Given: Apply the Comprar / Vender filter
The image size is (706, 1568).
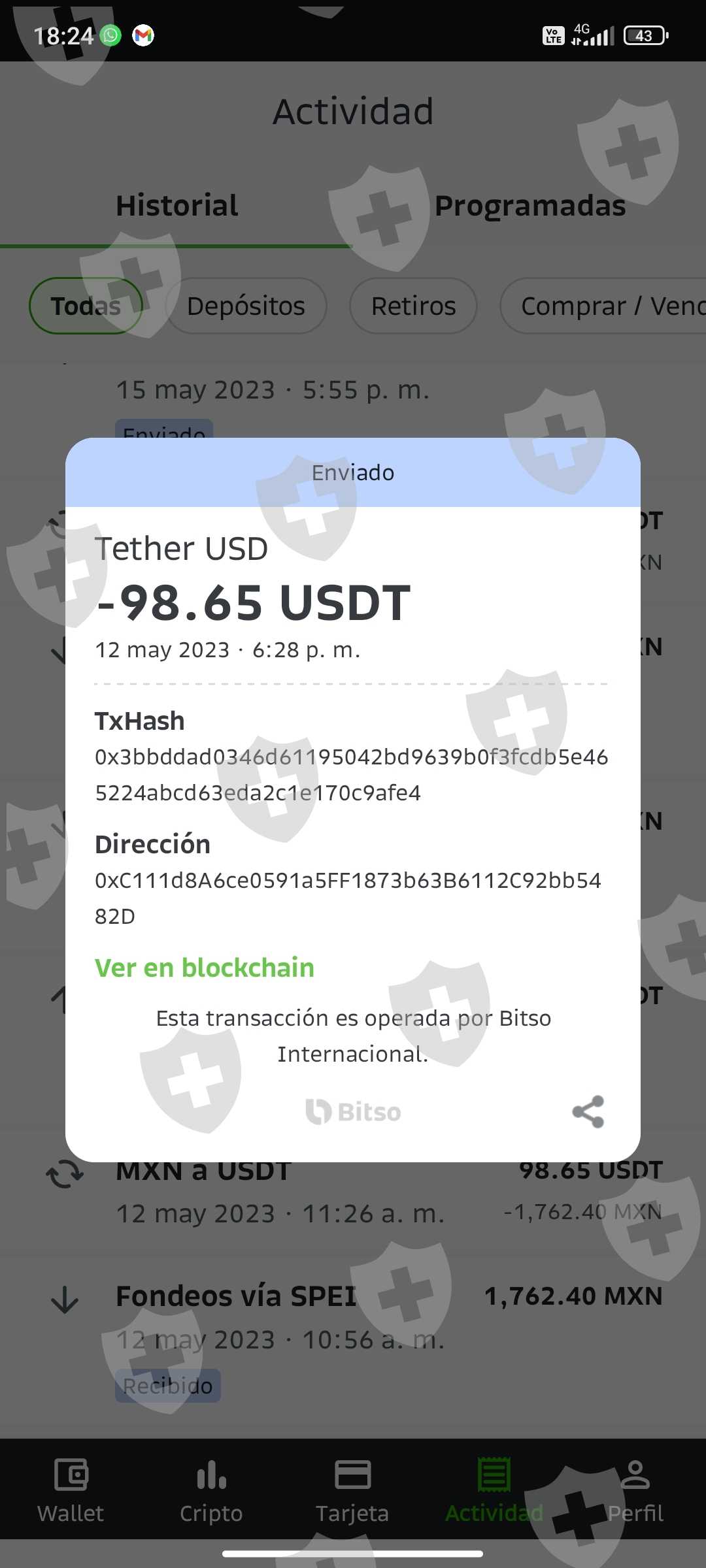Looking at the screenshot, I should pos(603,306).
